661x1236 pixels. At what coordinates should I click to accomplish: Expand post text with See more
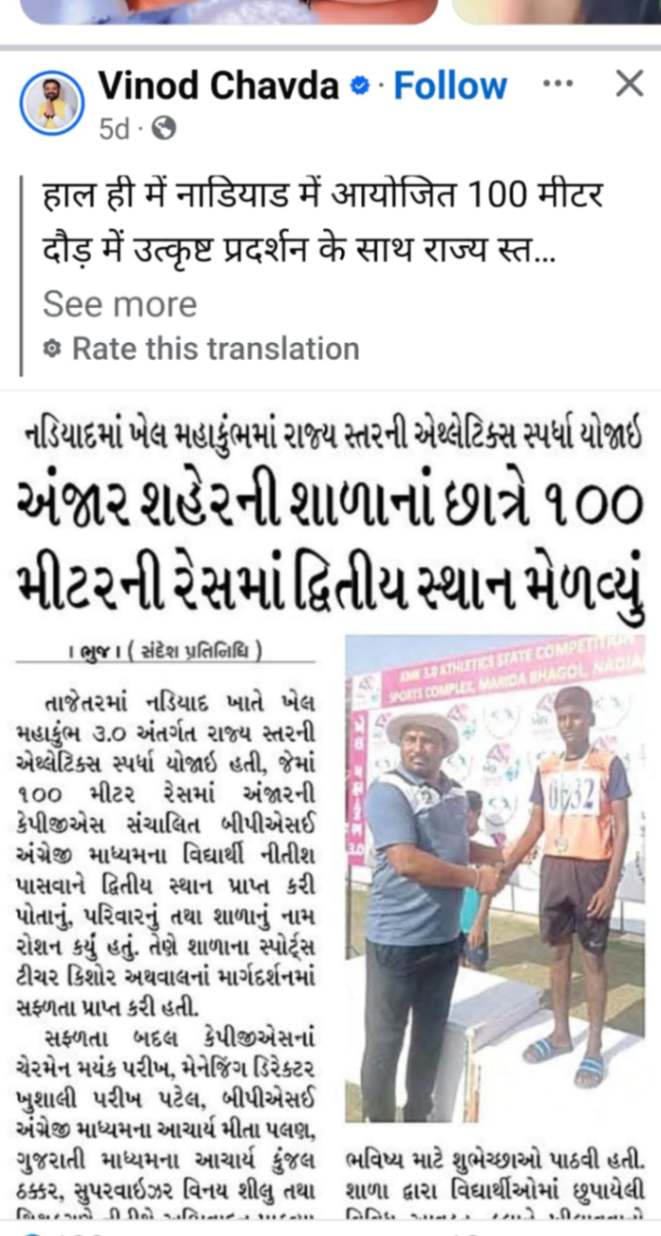(119, 304)
